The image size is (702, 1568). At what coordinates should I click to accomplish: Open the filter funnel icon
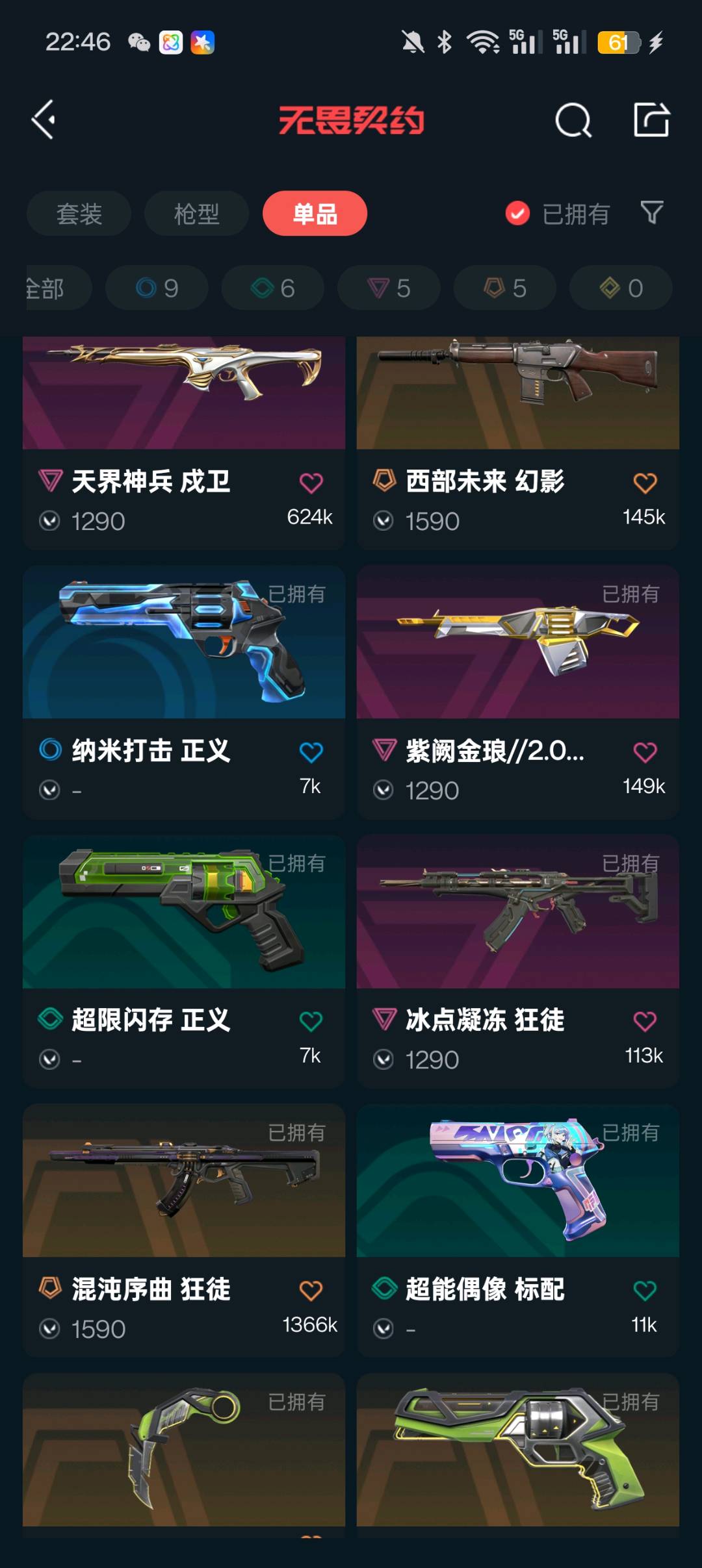coord(651,212)
